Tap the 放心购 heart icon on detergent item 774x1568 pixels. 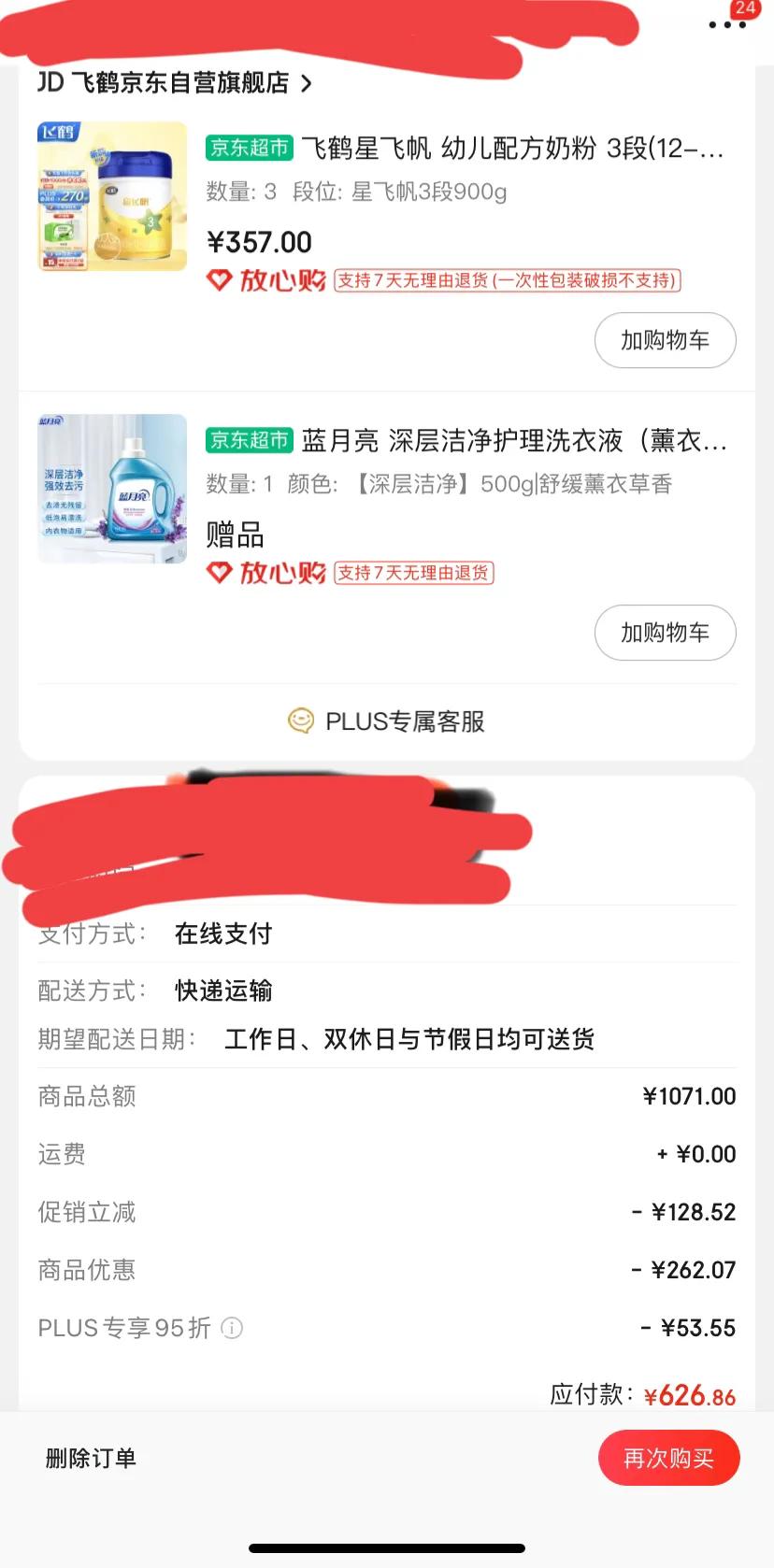tap(218, 573)
